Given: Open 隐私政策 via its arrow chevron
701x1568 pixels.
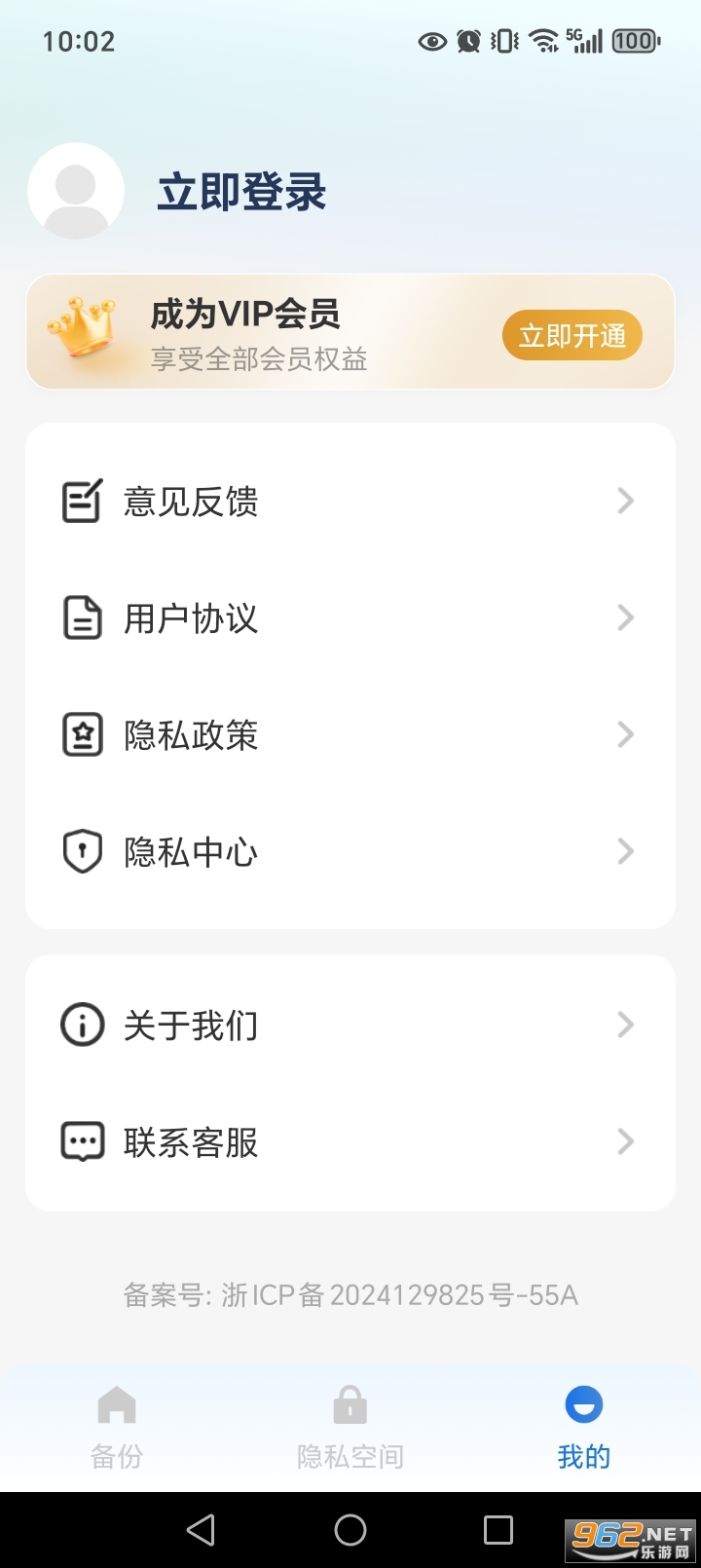Looking at the screenshot, I should coord(626,734).
